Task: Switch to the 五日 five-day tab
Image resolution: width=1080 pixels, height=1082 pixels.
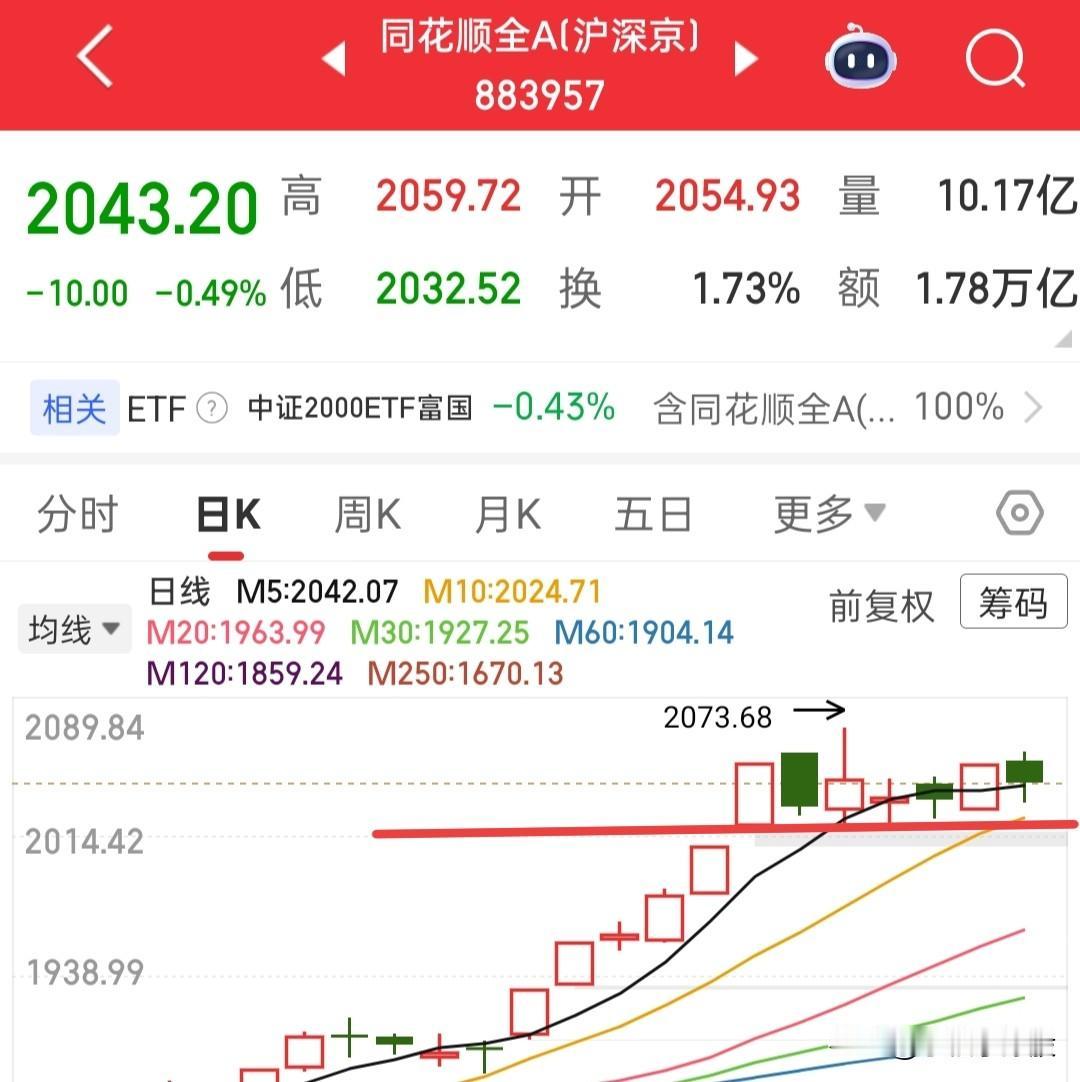Action: pos(653,513)
